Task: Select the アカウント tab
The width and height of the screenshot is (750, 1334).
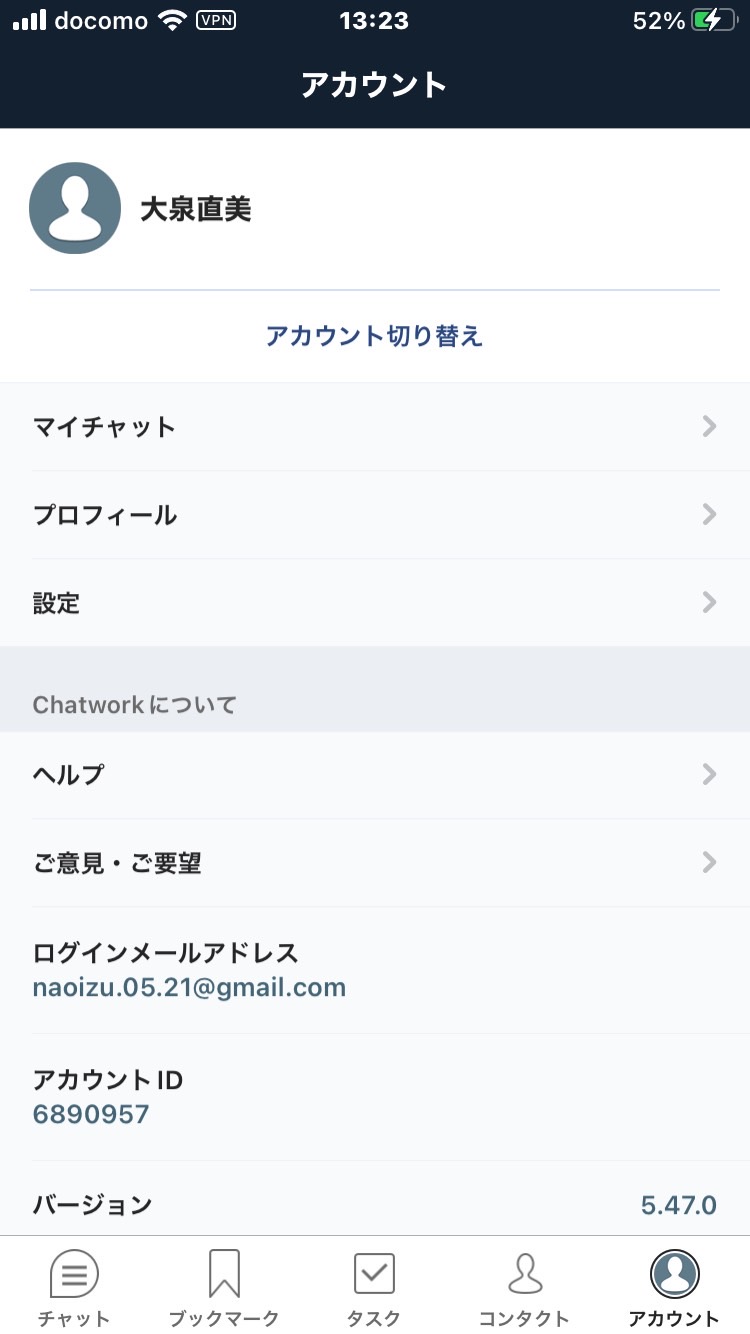Action: point(674,1286)
